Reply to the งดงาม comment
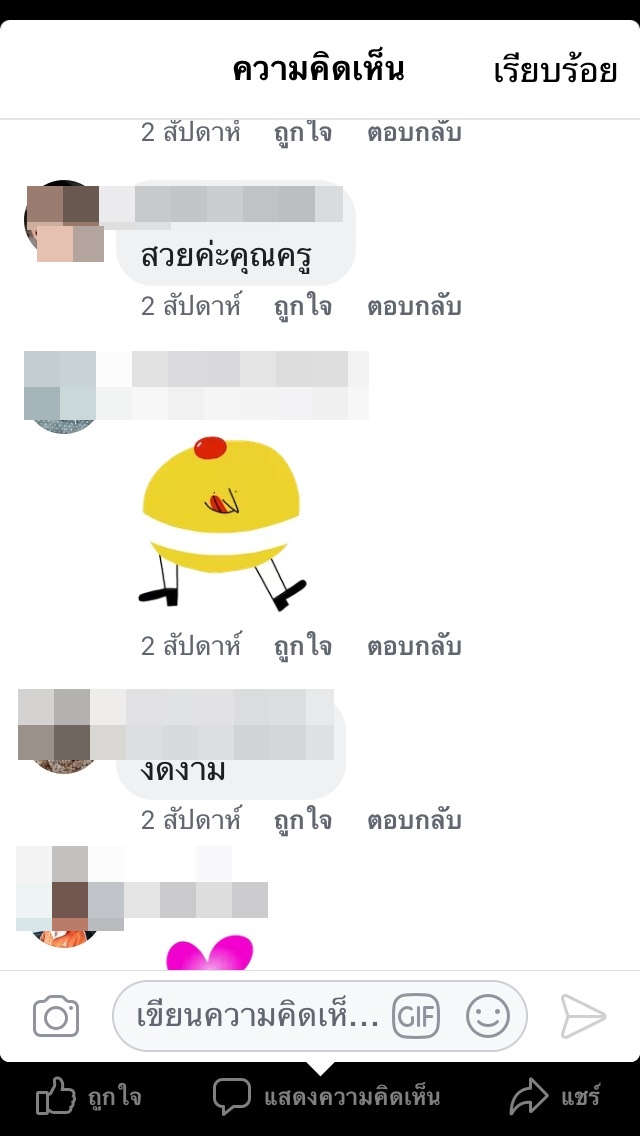Screen dimensions: 640x1136 point(414,821)
